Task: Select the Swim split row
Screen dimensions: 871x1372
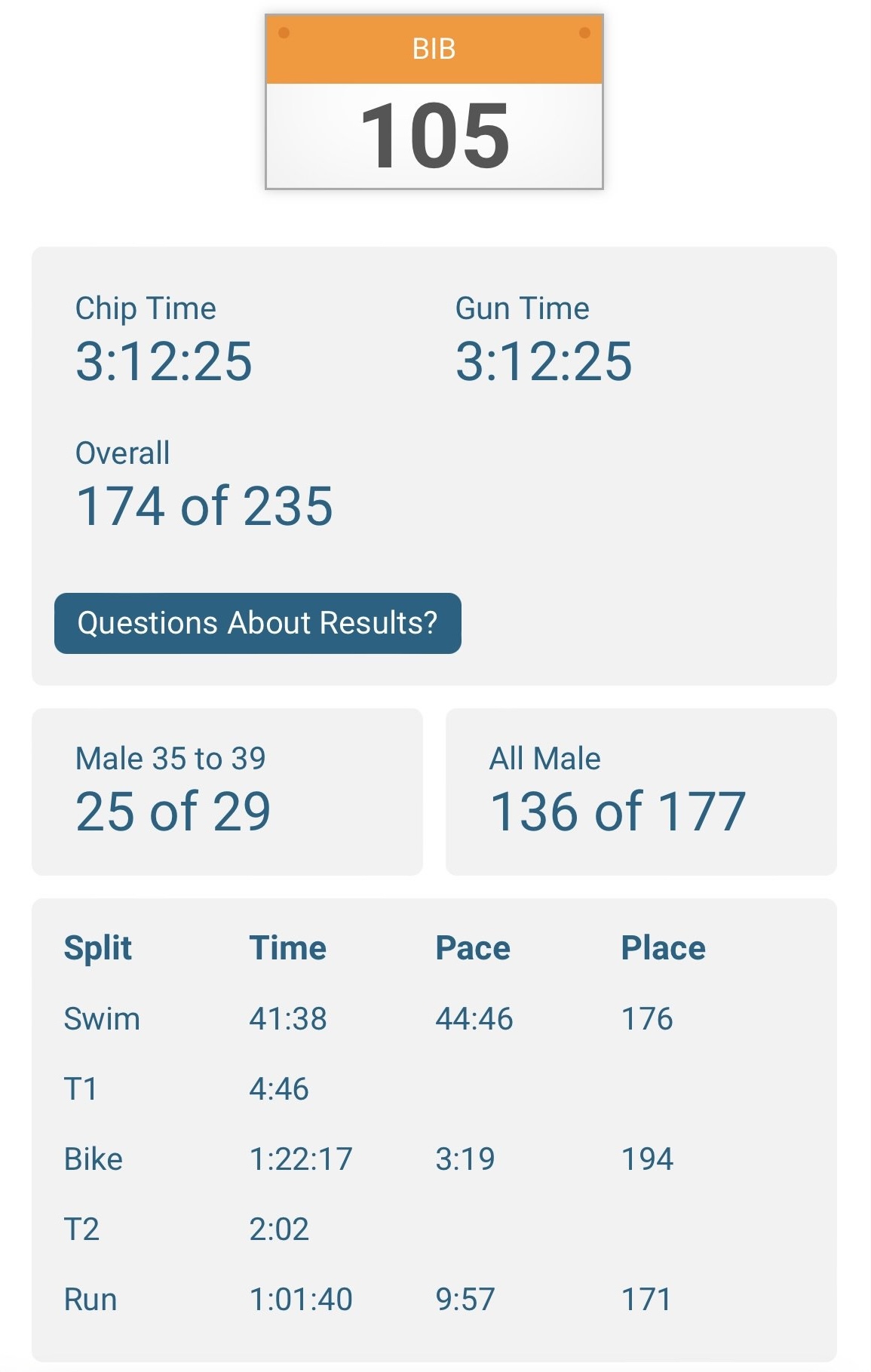Action: point(101,1017)
